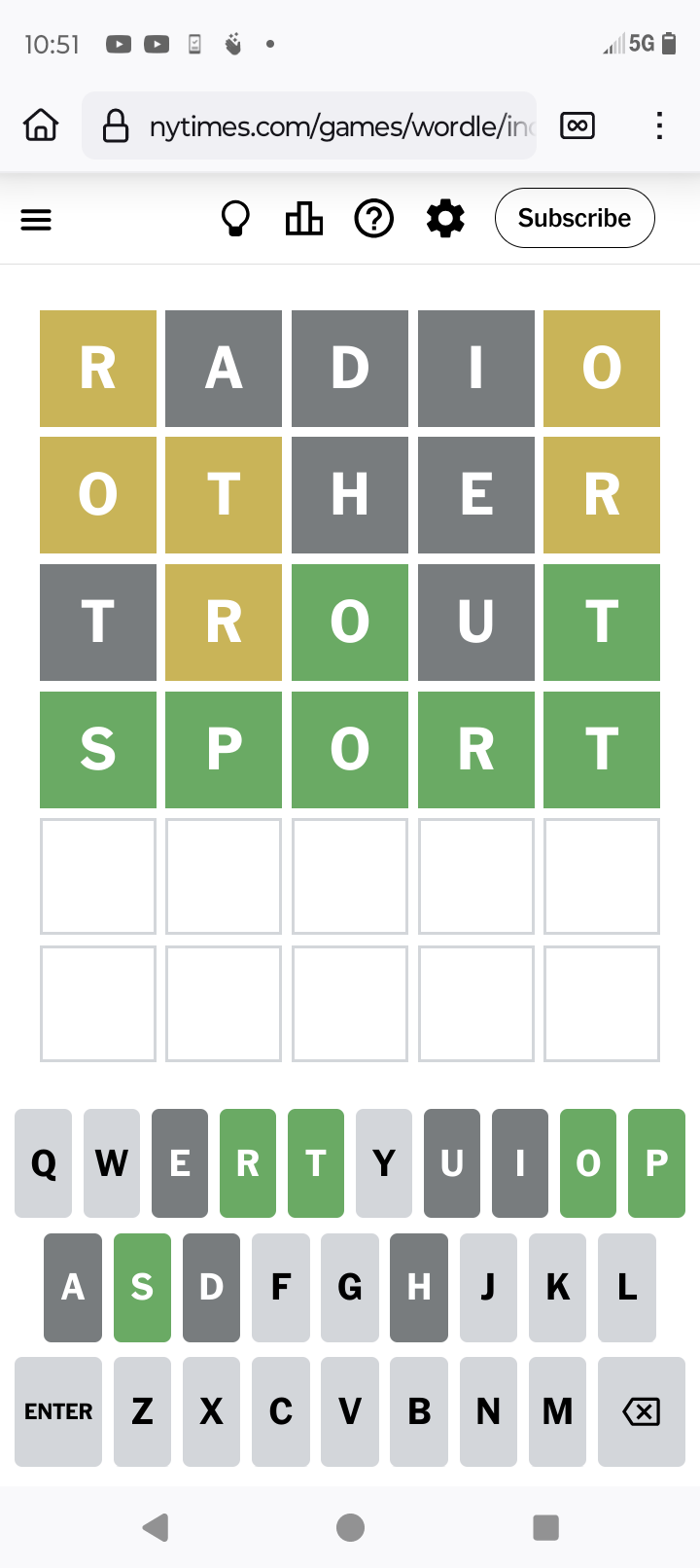The height and width of the screenshot is (1568, 700).
Task: Open the hamburger navigation menu
Action: (36, 220)
